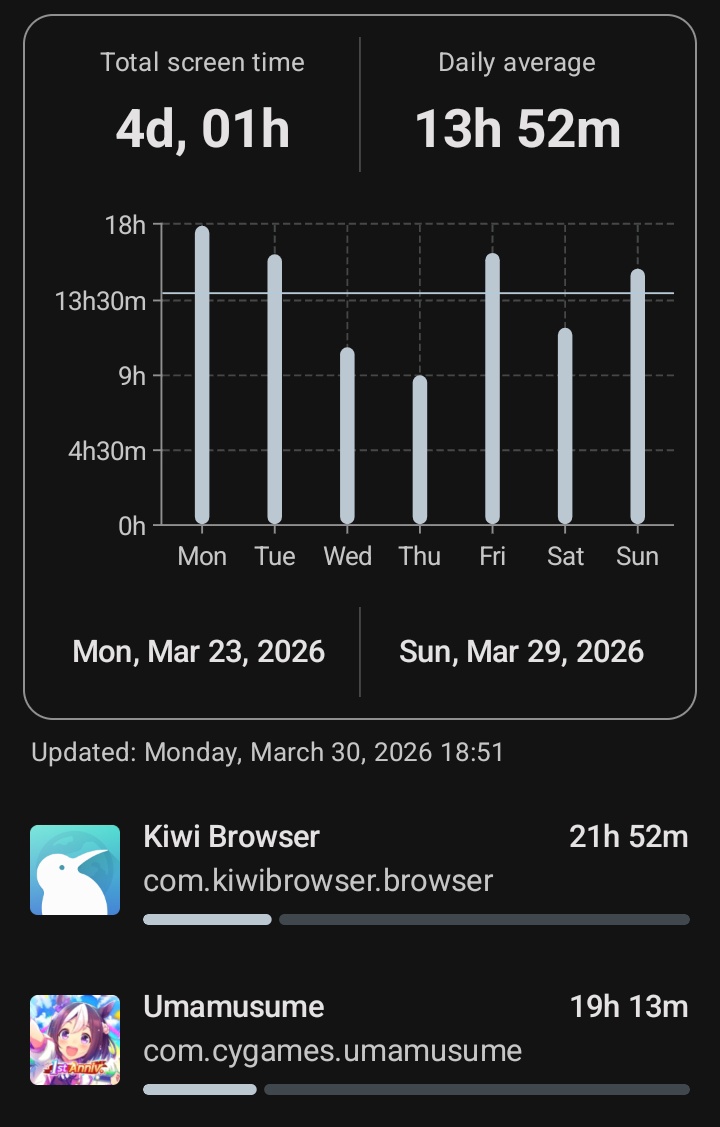Change the end date Sun, Mar 29, 2026
Viewport: 720px width, 1127px height.
point(521,652)
